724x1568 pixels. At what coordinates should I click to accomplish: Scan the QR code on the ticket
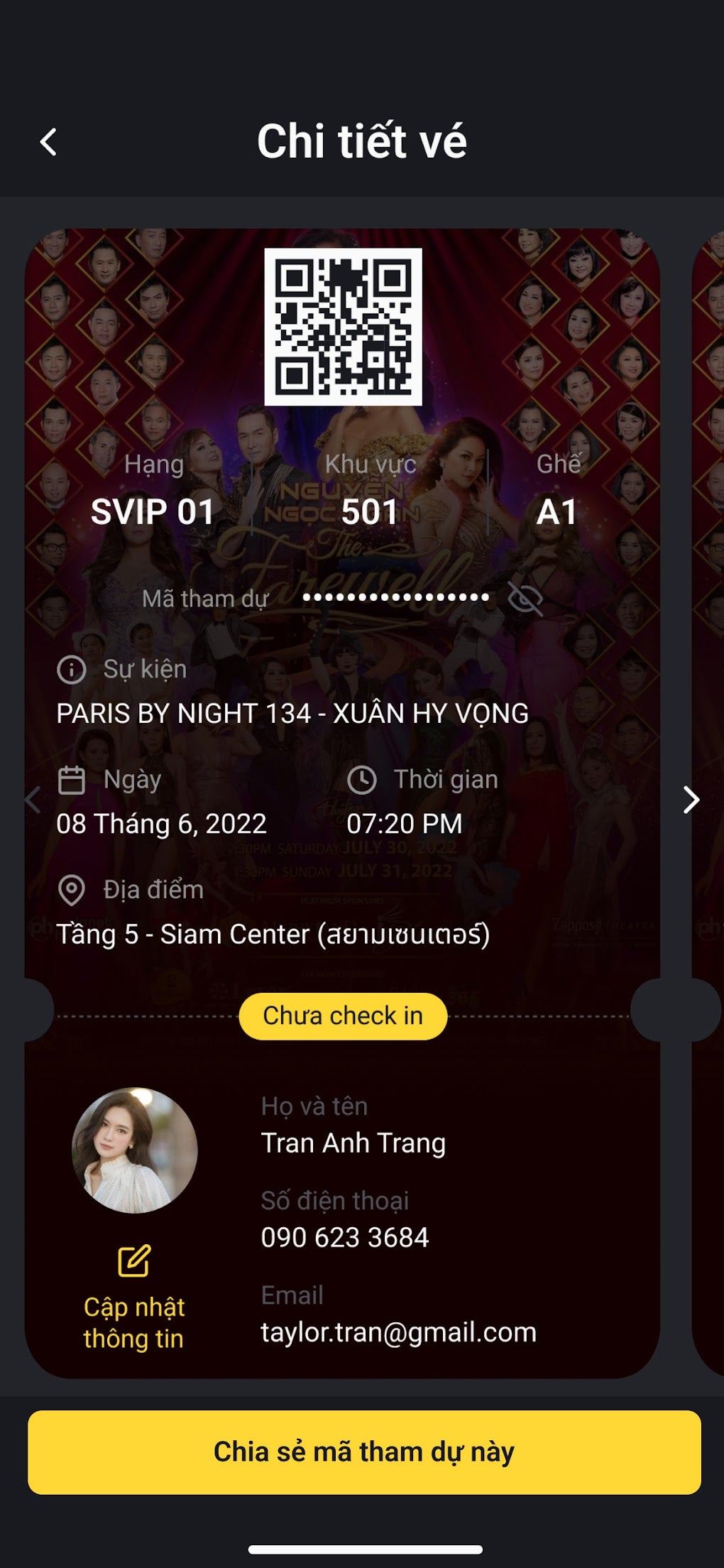point(343,327)
